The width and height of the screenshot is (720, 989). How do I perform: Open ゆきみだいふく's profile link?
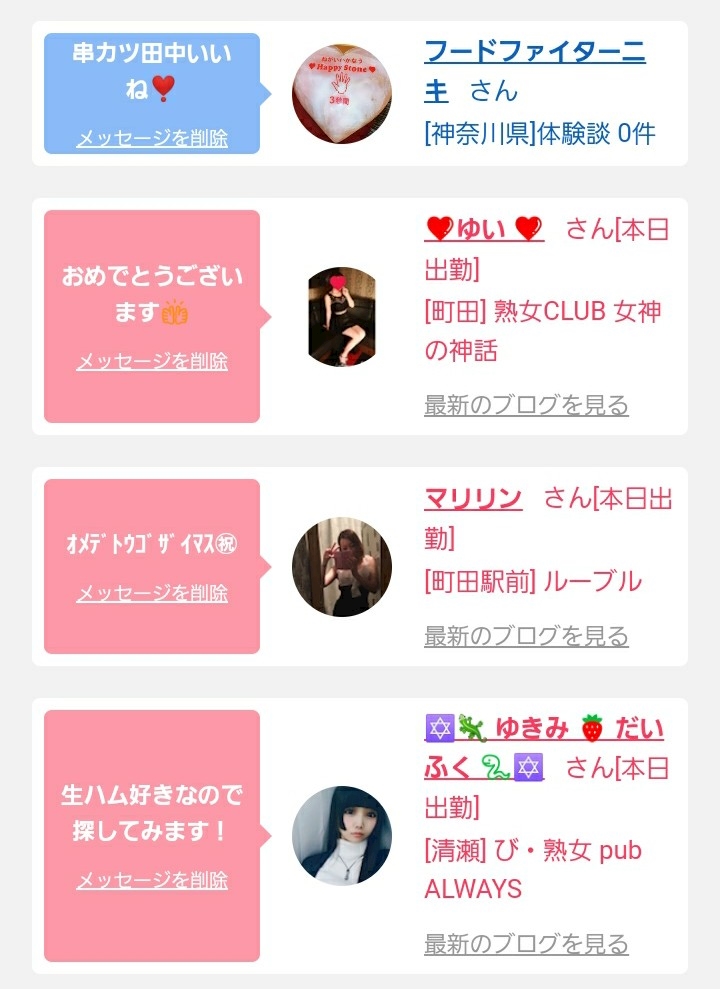coord(544,748)
